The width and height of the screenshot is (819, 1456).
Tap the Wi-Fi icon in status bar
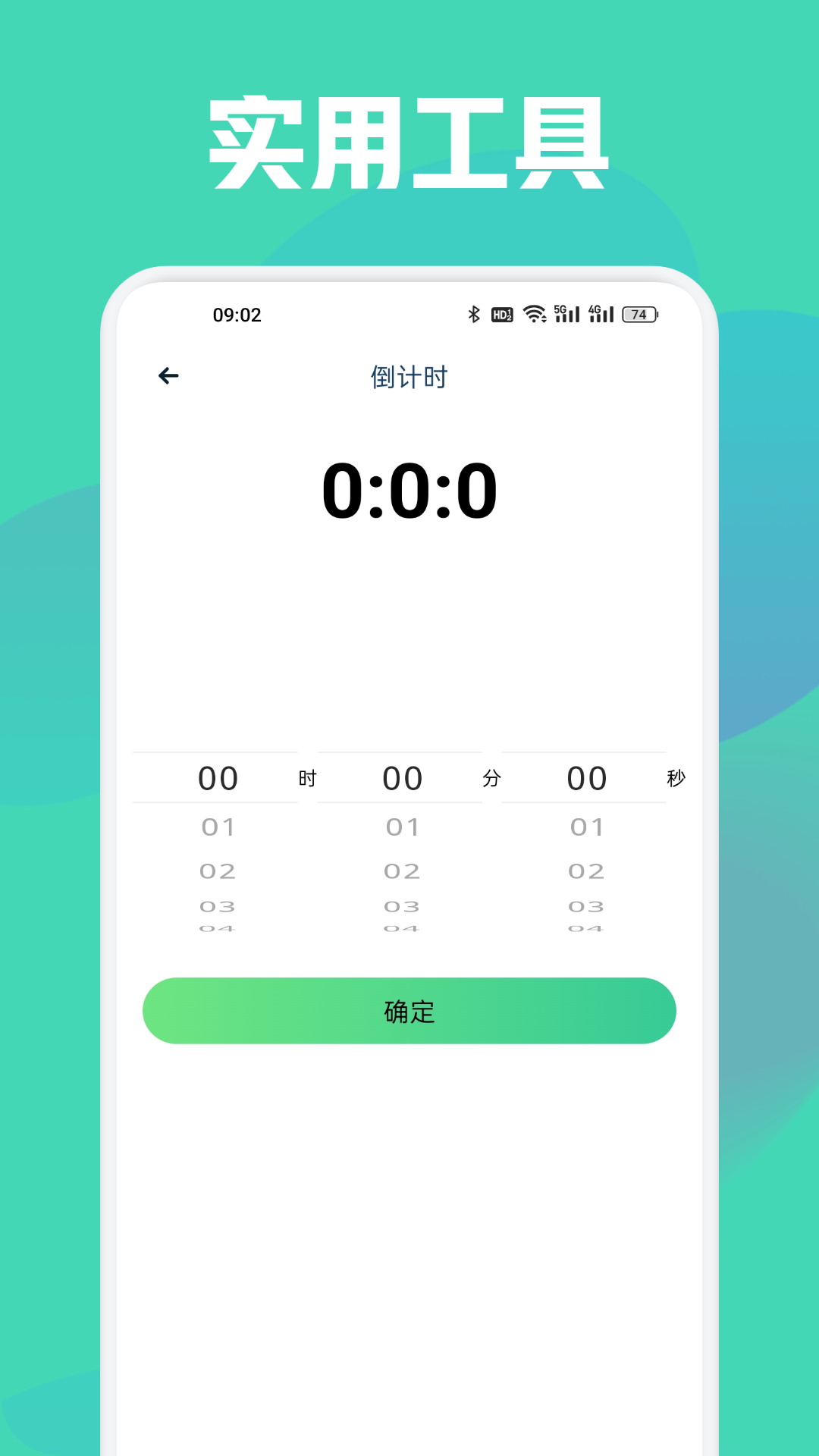(535, 313)
